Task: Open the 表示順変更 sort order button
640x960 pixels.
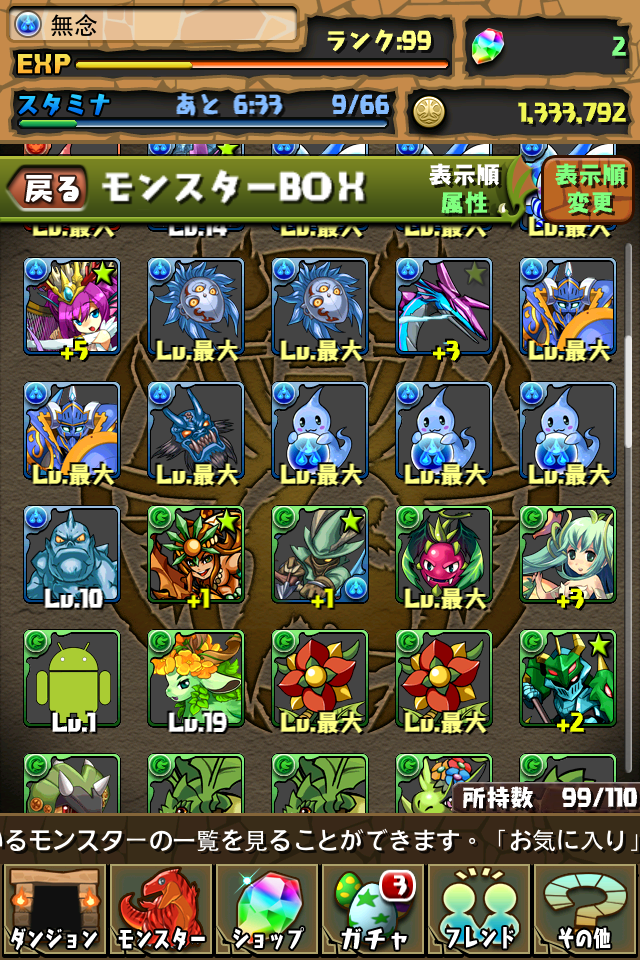Action: pos(590,190)
